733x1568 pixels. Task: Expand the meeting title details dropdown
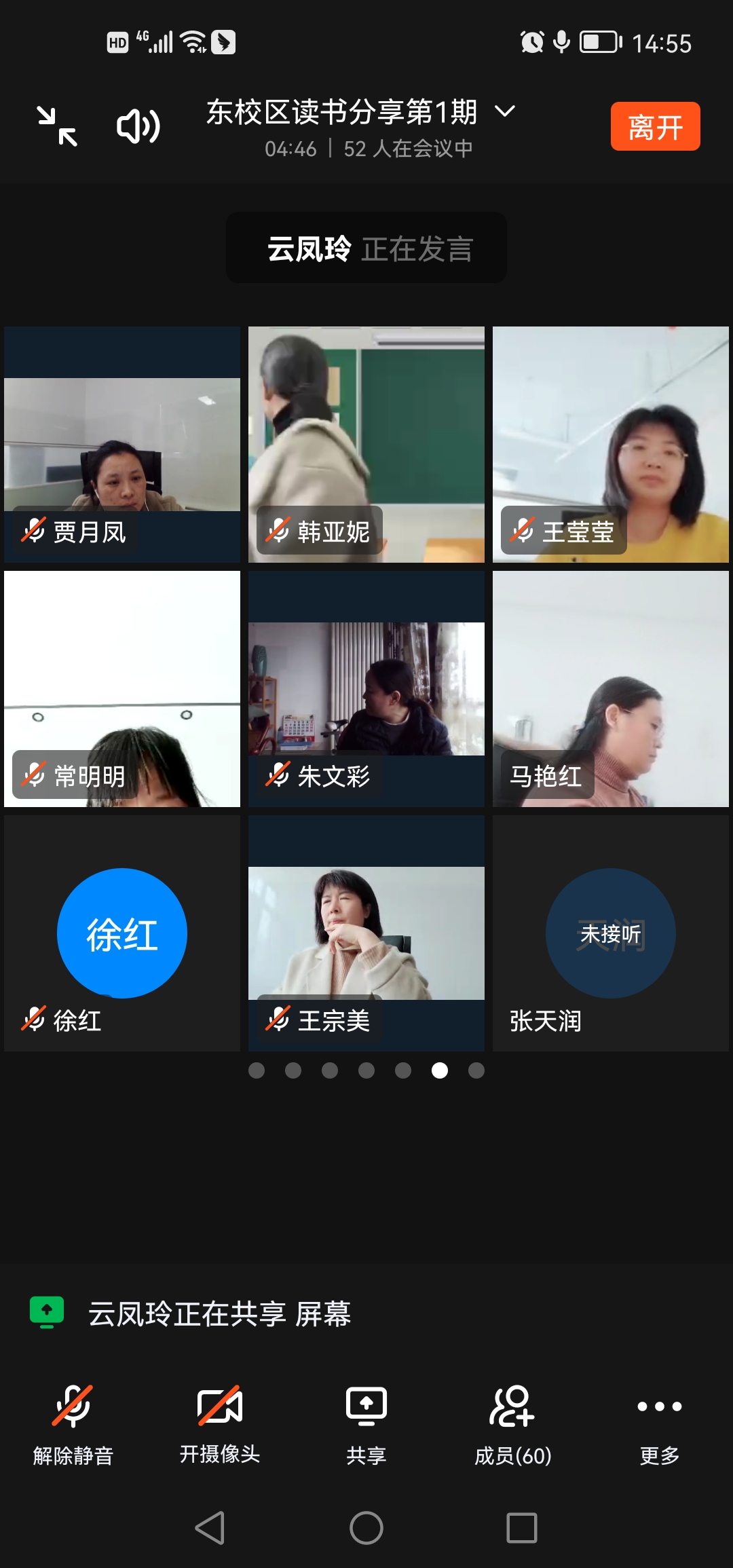(505, 111)
